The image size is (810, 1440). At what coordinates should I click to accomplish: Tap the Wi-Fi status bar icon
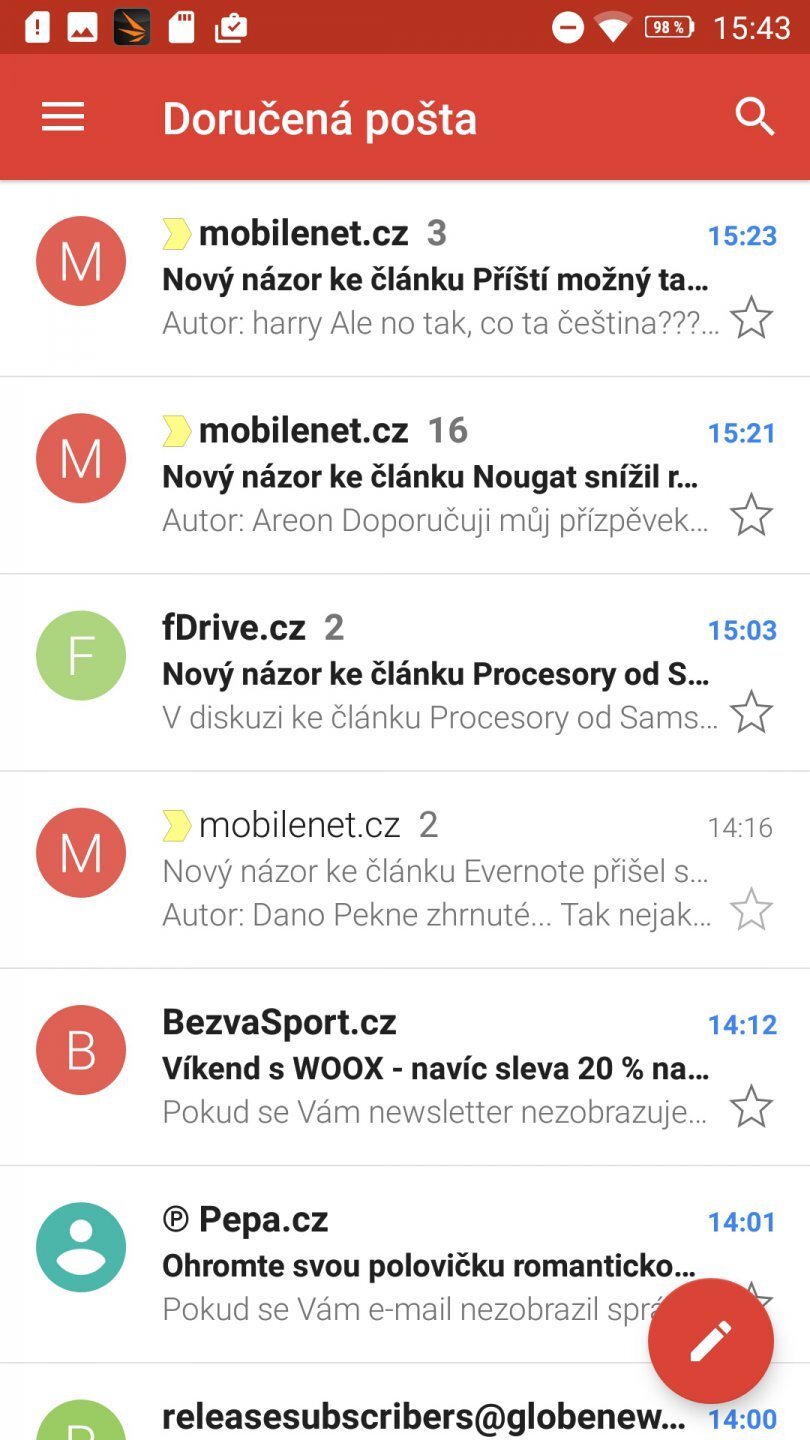click(612, 27)
